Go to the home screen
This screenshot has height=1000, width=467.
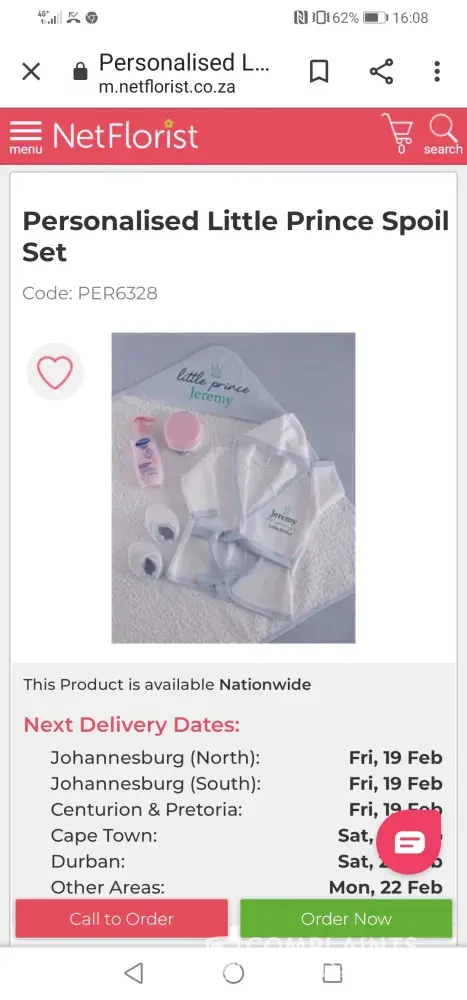pos(234,973)
